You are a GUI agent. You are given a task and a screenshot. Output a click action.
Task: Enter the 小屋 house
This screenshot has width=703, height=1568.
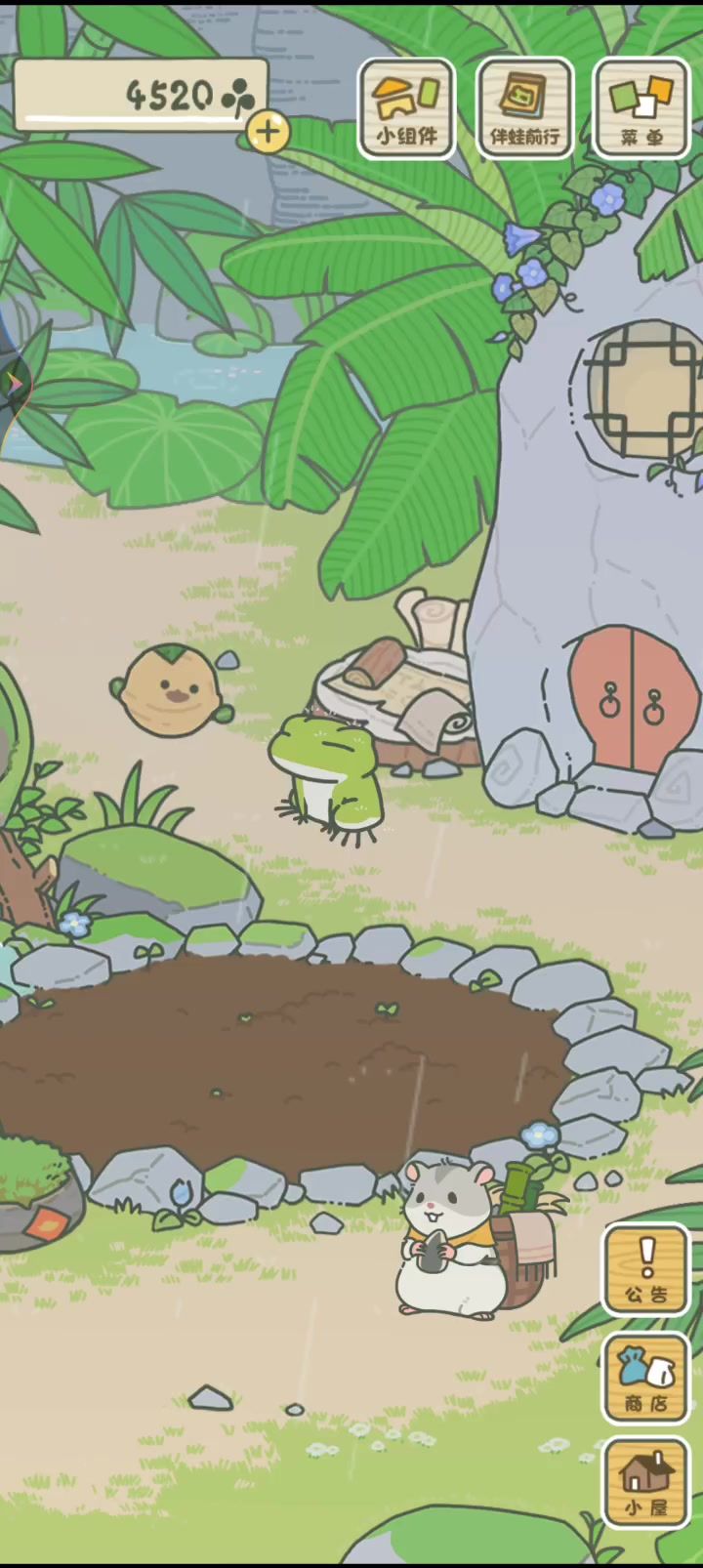pos(646,1482)
